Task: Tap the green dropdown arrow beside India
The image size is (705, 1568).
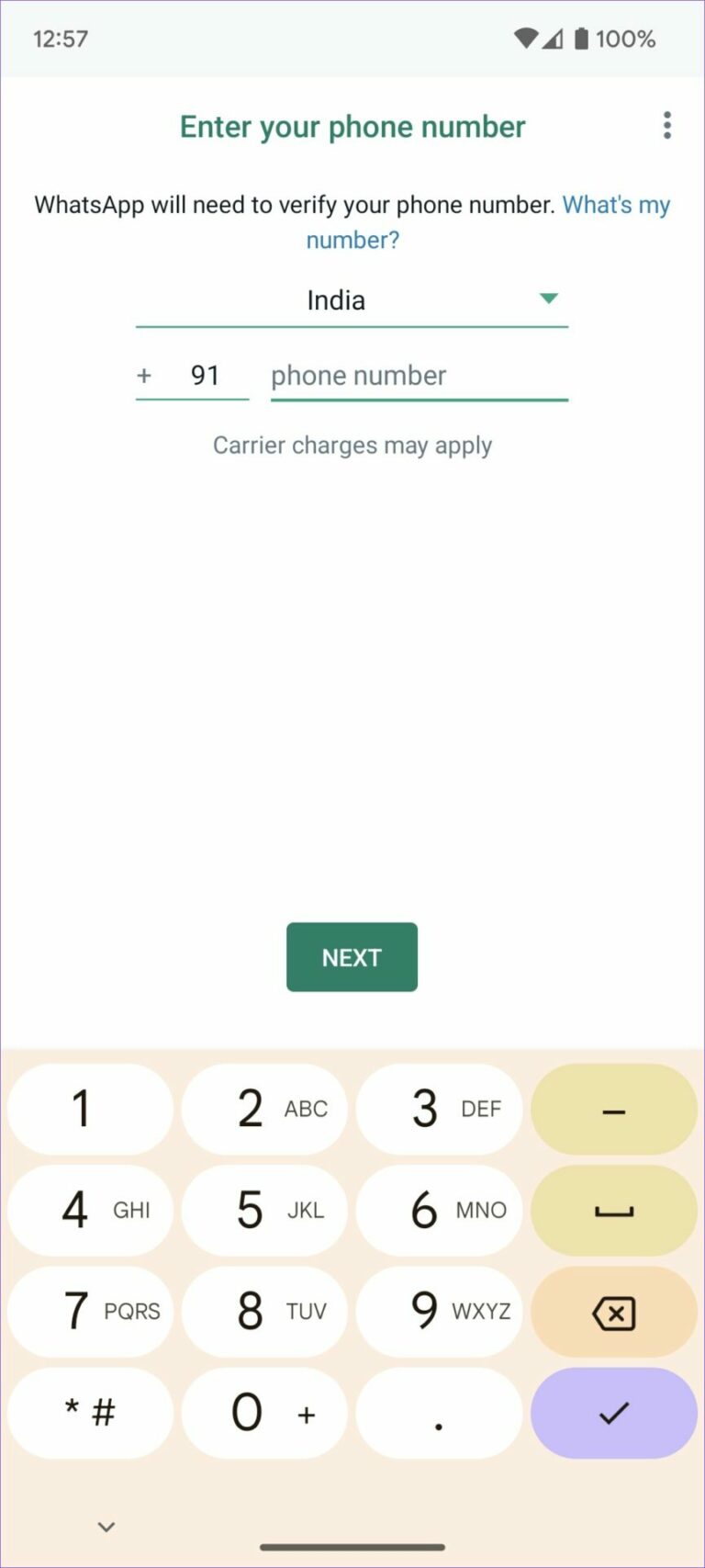Action: (x=549, y=299)
